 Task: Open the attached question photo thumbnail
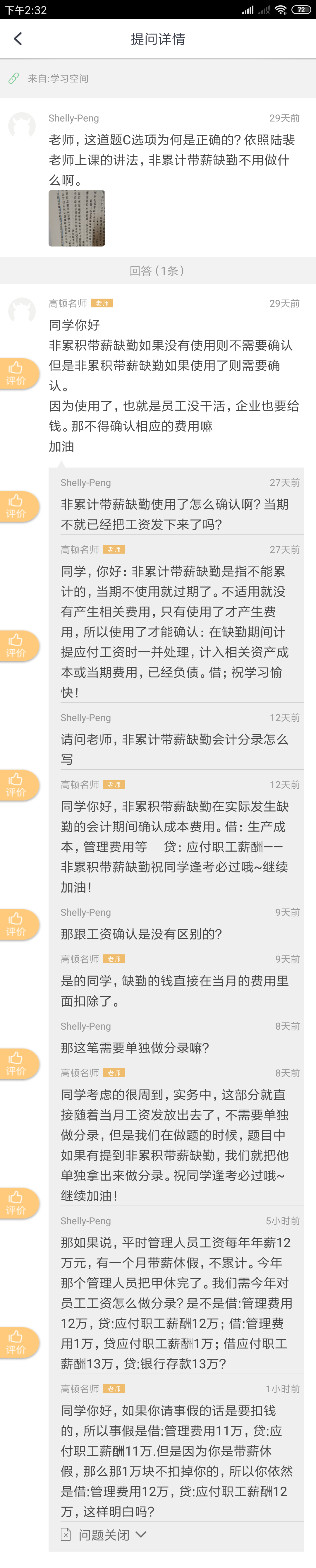77,218
